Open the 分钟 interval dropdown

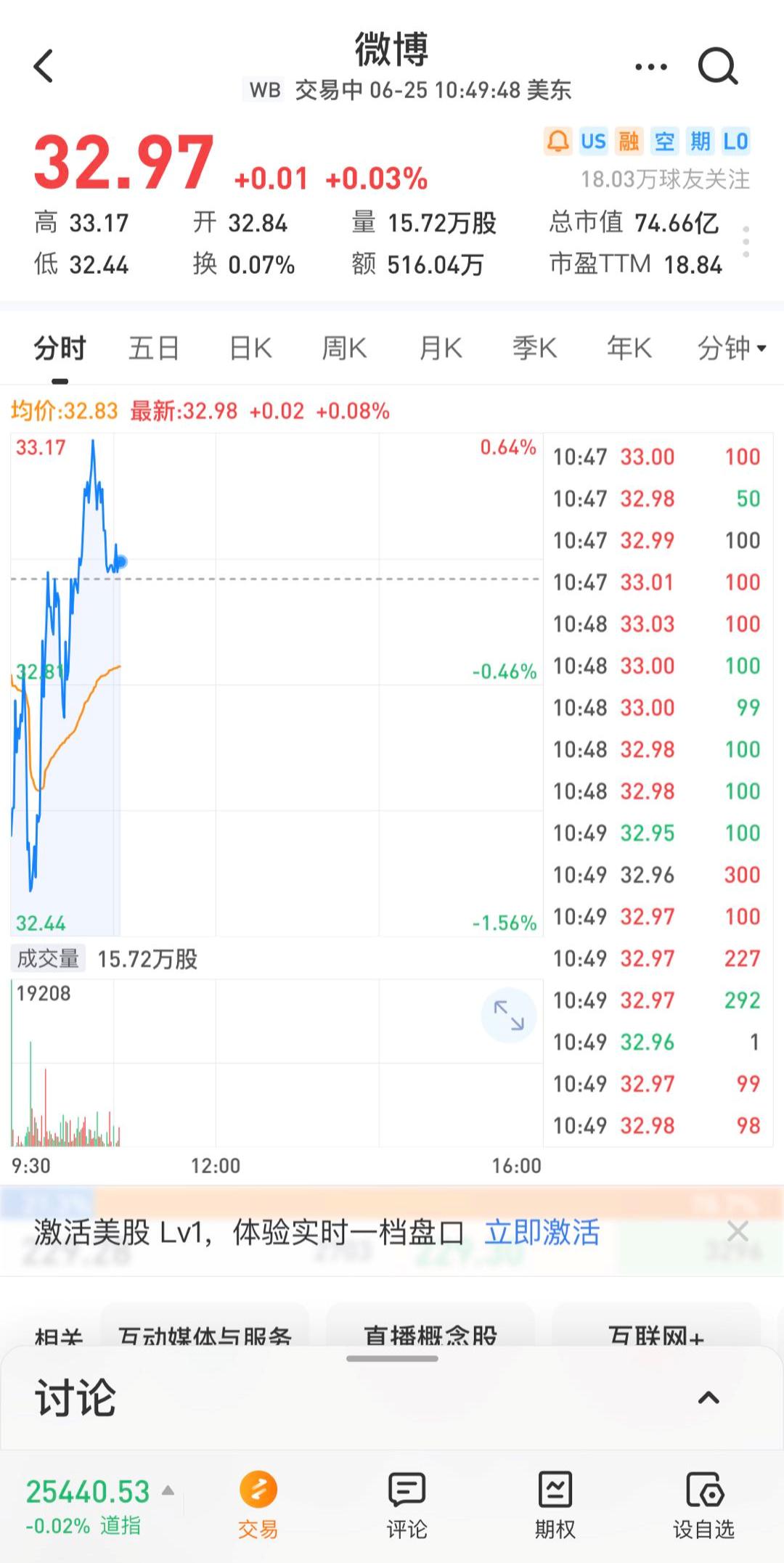732,348
